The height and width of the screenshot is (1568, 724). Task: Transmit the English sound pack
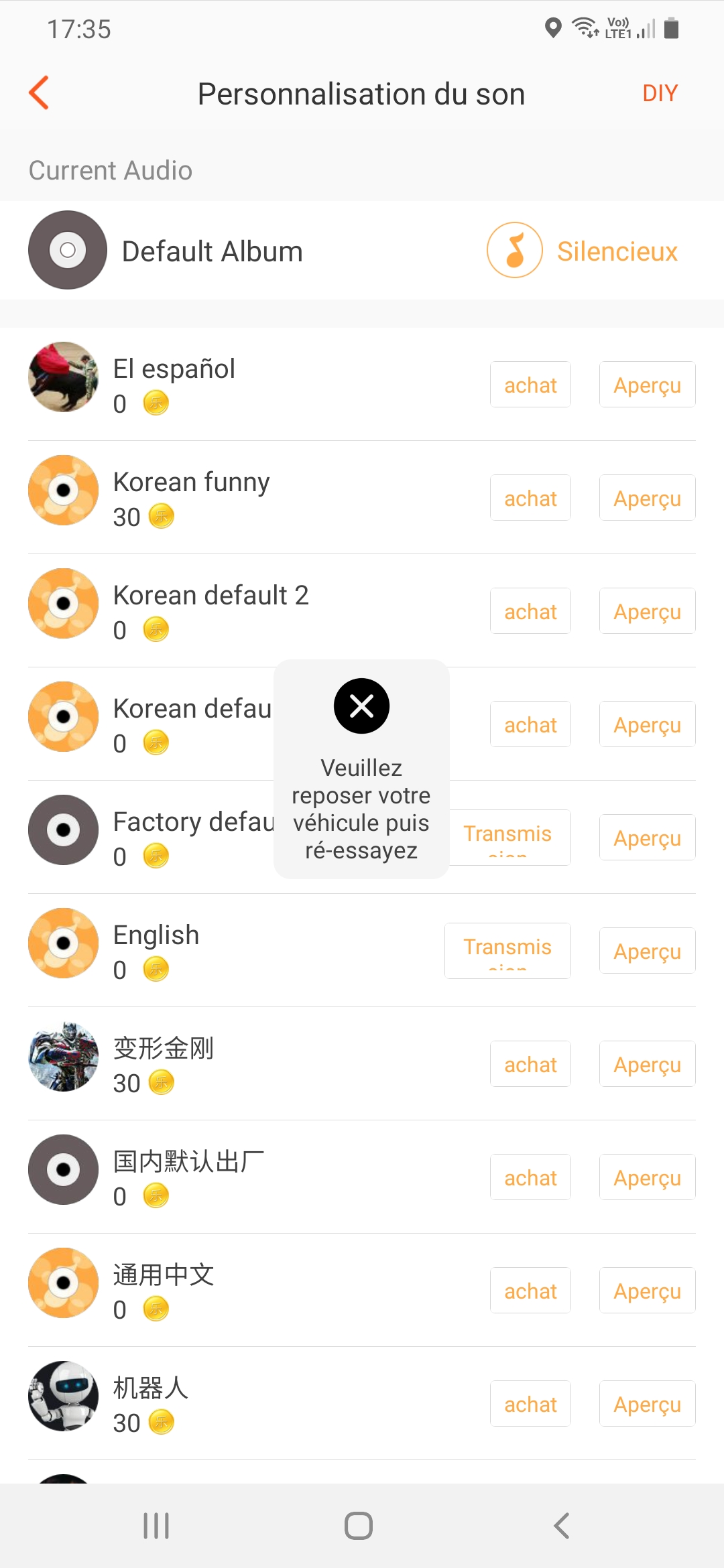507,951
